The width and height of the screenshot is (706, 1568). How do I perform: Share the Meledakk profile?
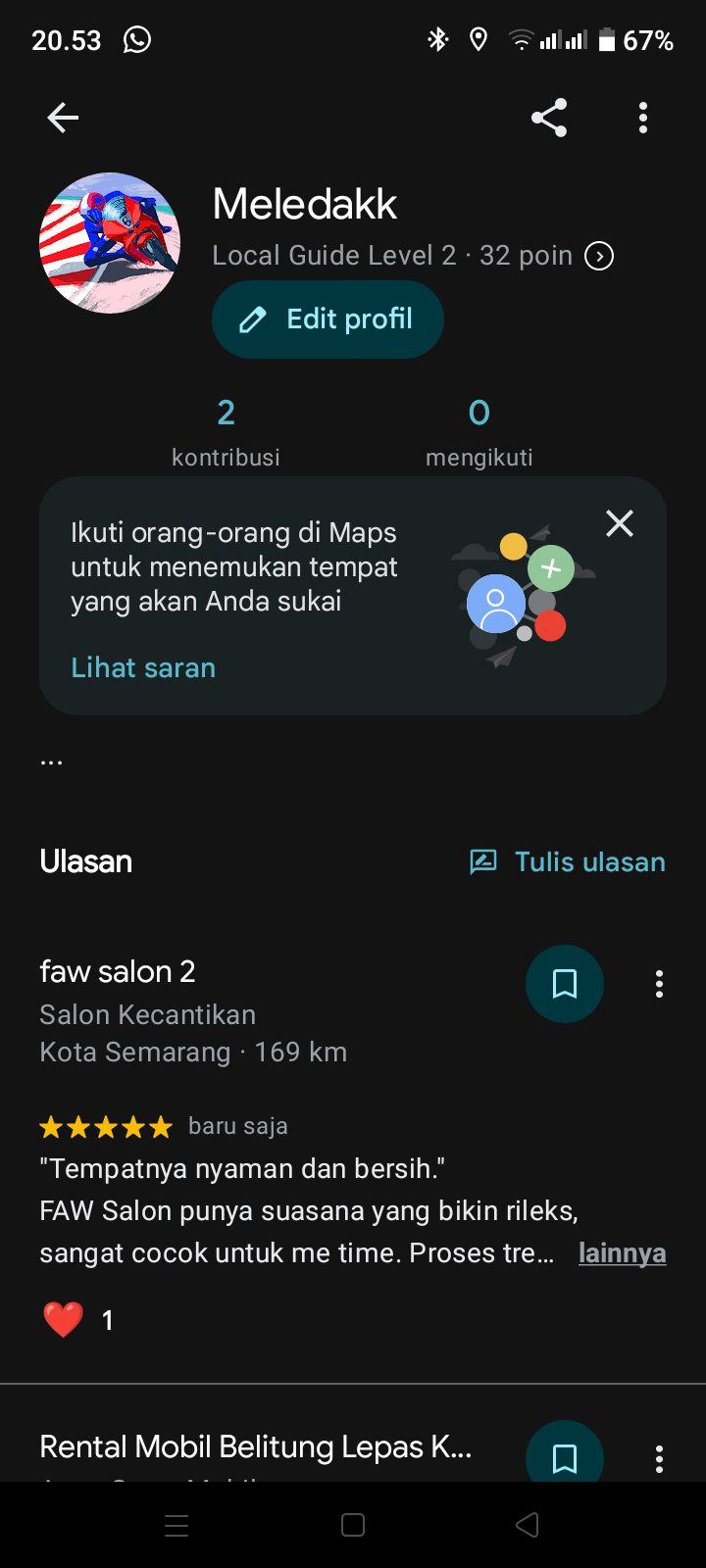(x=549, y=118)
